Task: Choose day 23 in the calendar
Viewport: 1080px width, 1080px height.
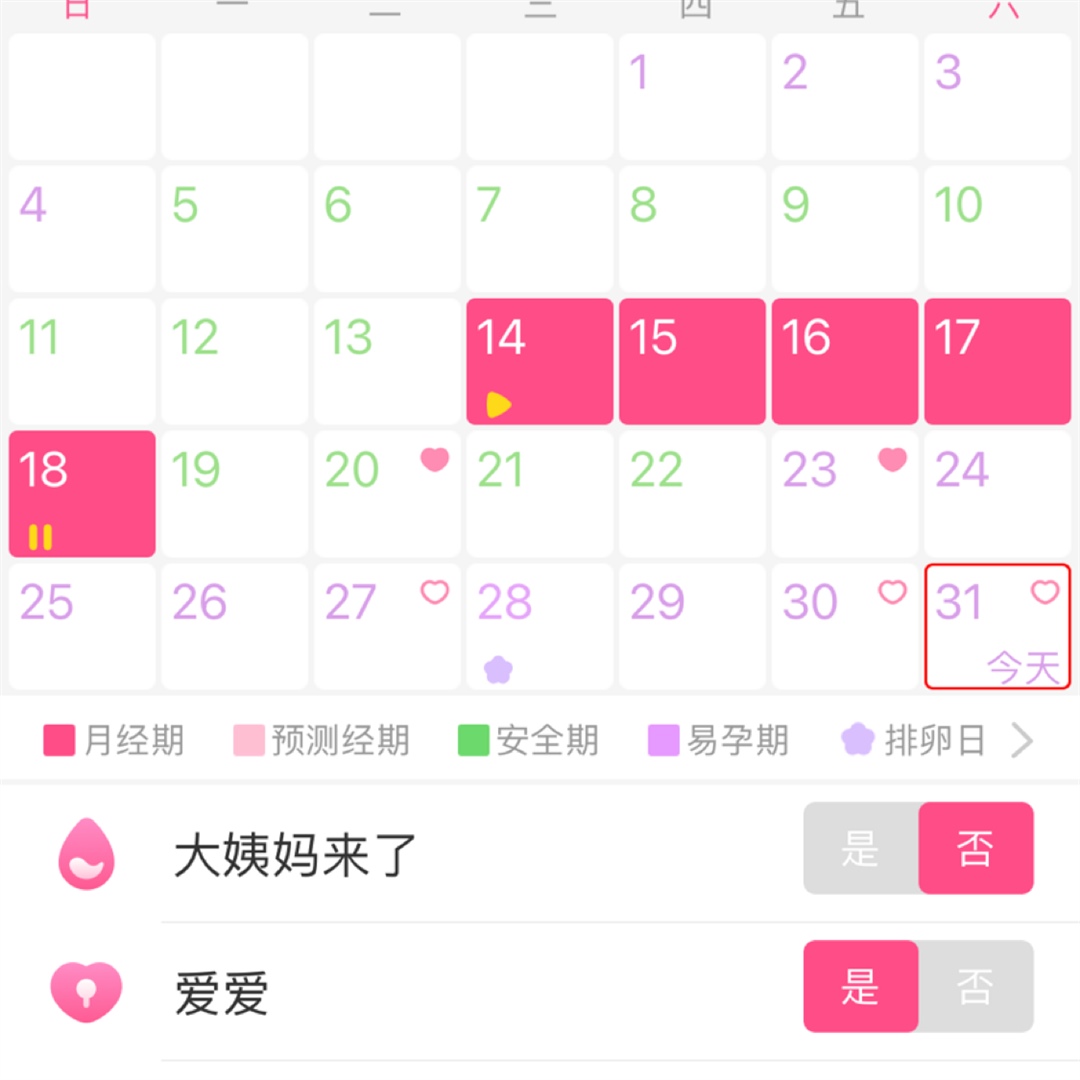Action: pos(844,493)
